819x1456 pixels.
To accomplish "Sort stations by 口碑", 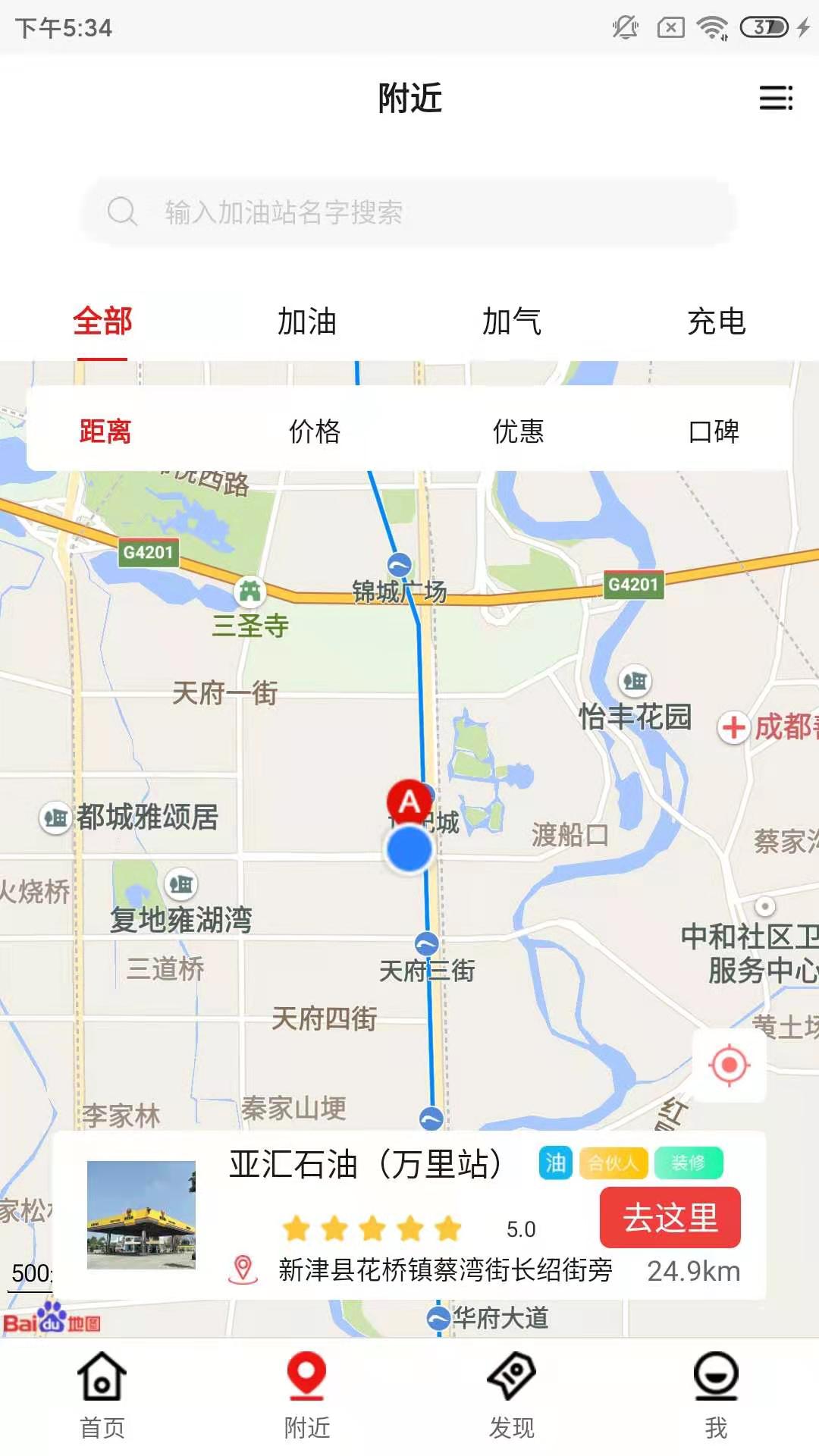I will click(x=714, y=431).
